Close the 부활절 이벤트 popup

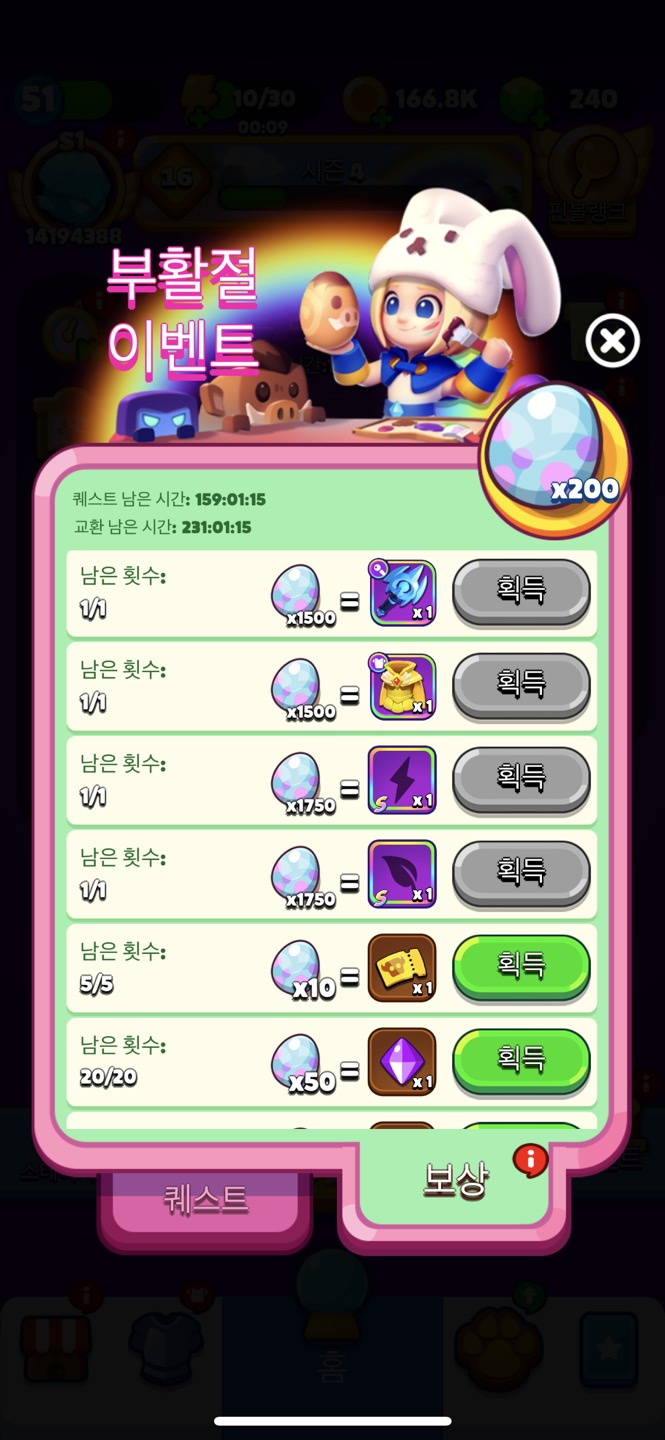click(612, 342)
